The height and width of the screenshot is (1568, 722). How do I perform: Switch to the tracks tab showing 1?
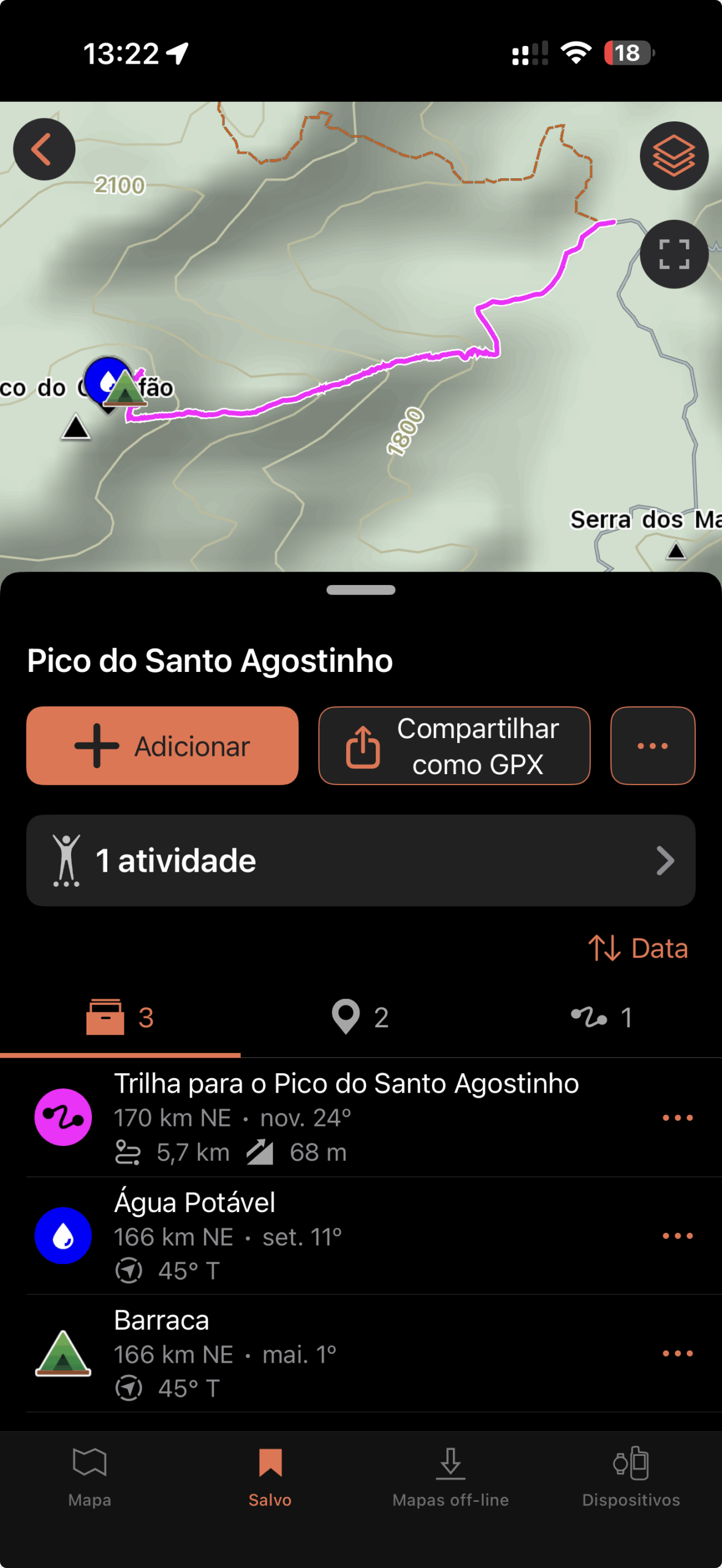(601, 1017)
